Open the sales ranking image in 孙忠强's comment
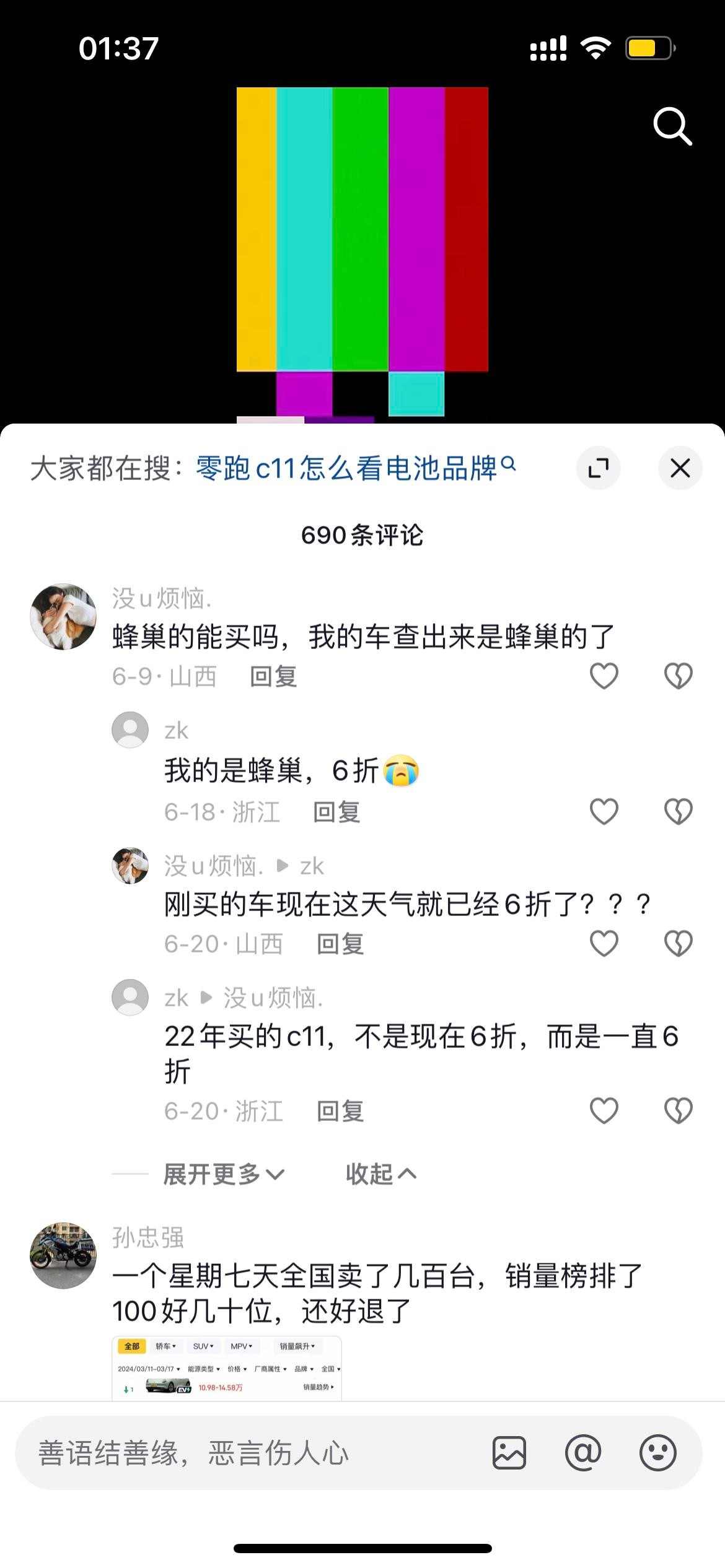The width and height of the screenshot is (725, 1568). click(x=227, y=1368)
